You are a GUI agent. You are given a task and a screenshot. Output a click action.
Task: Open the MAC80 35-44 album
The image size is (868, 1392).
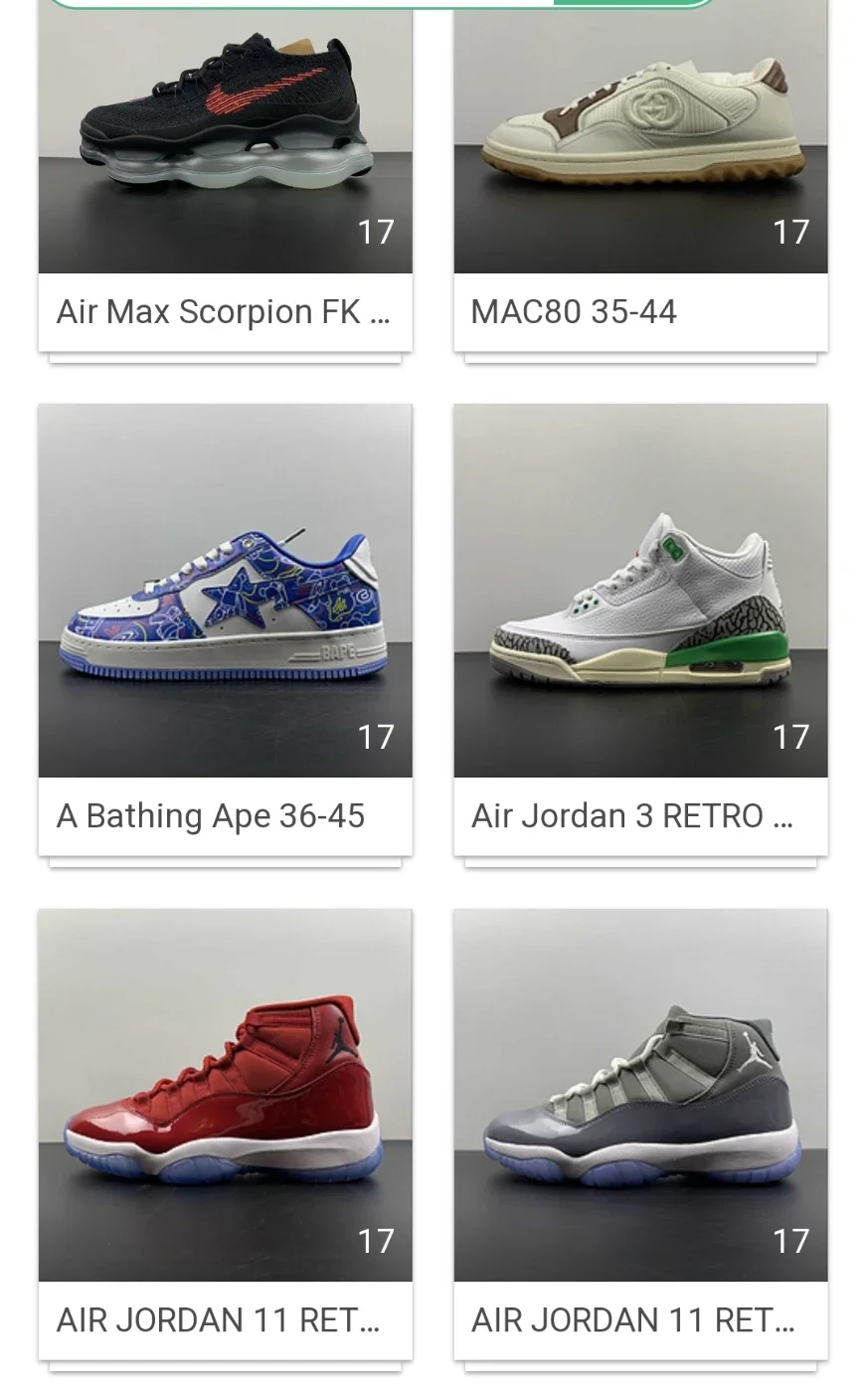640,174
